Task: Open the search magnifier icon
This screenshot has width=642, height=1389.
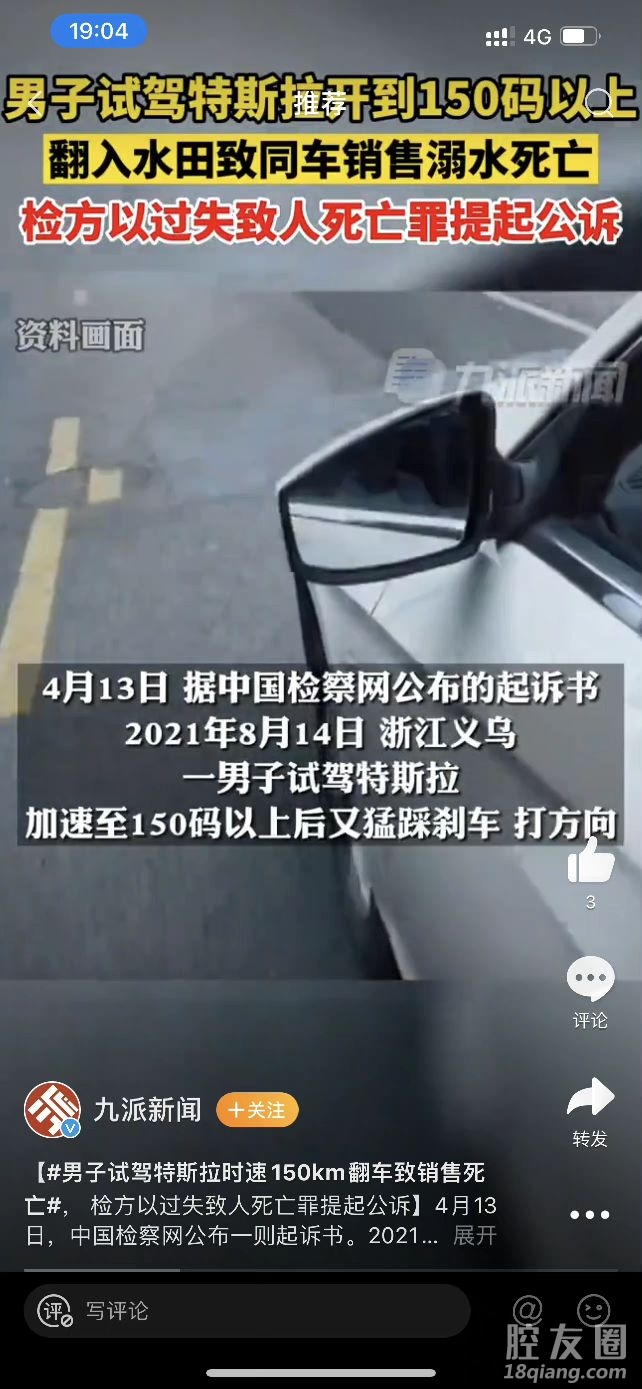Action: pyautogui.click(x=599, y=102)
